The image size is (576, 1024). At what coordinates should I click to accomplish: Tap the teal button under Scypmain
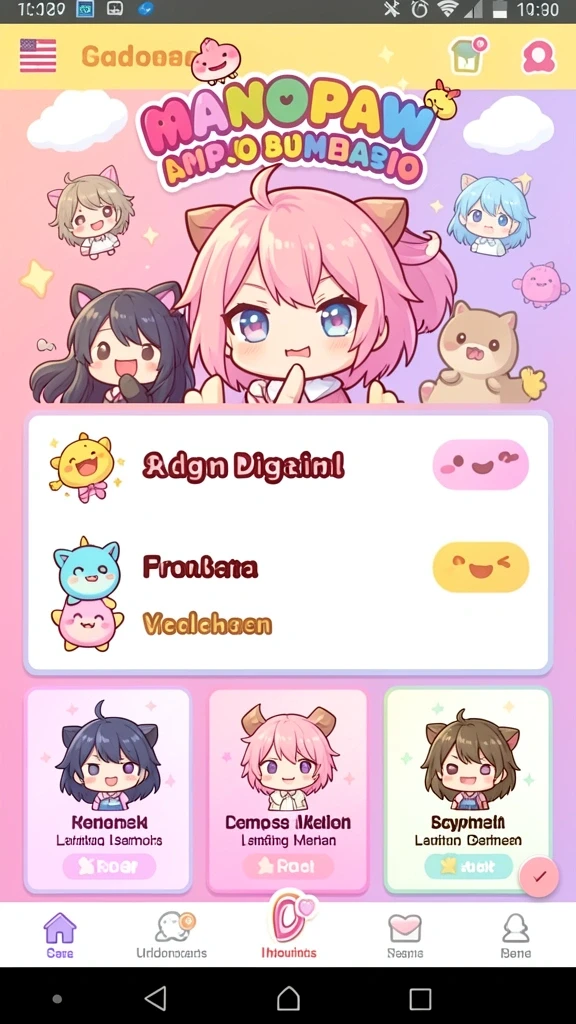click(x=468, y=867)
